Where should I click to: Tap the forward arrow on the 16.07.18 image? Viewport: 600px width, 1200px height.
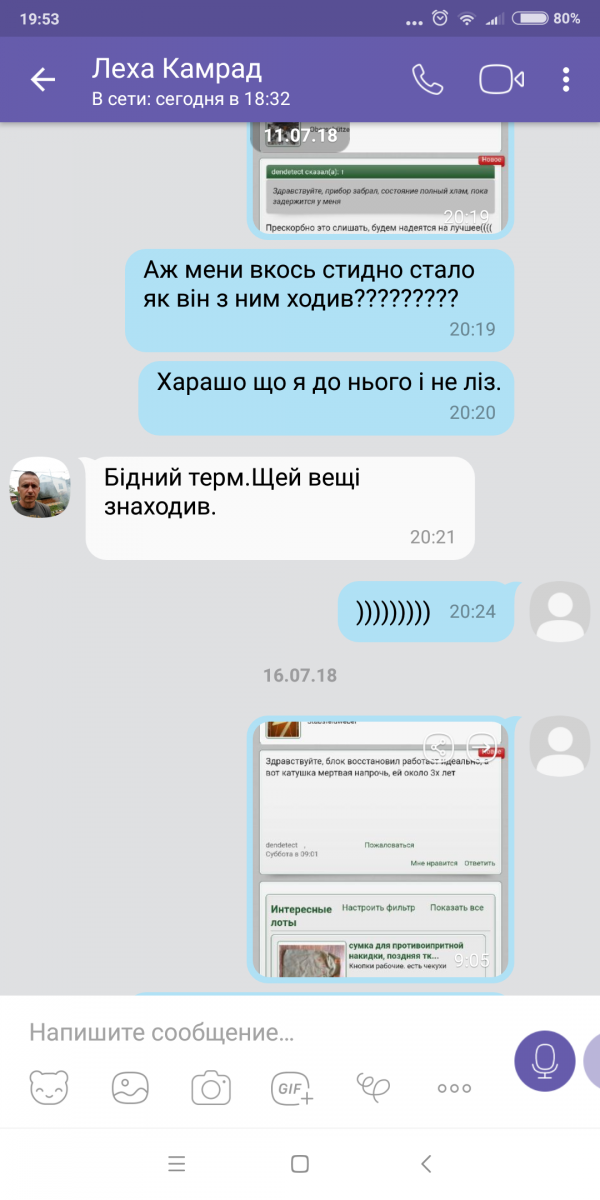pyautogui.click(x=484, y=746)
